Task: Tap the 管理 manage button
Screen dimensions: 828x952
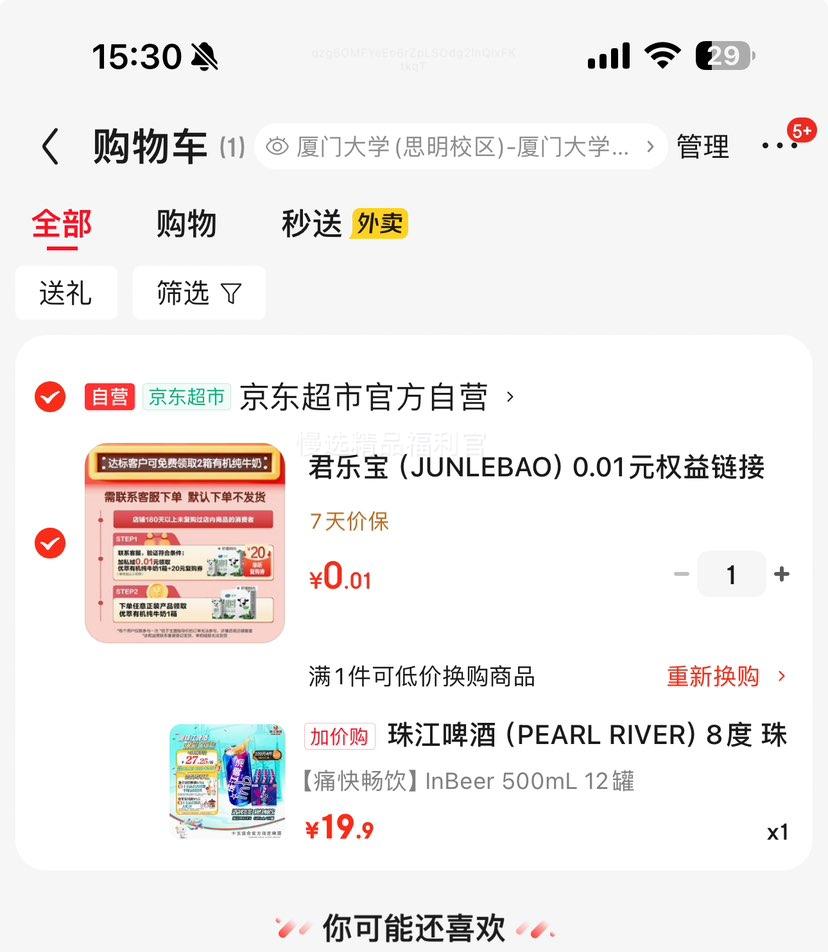Action: (703, 146)
